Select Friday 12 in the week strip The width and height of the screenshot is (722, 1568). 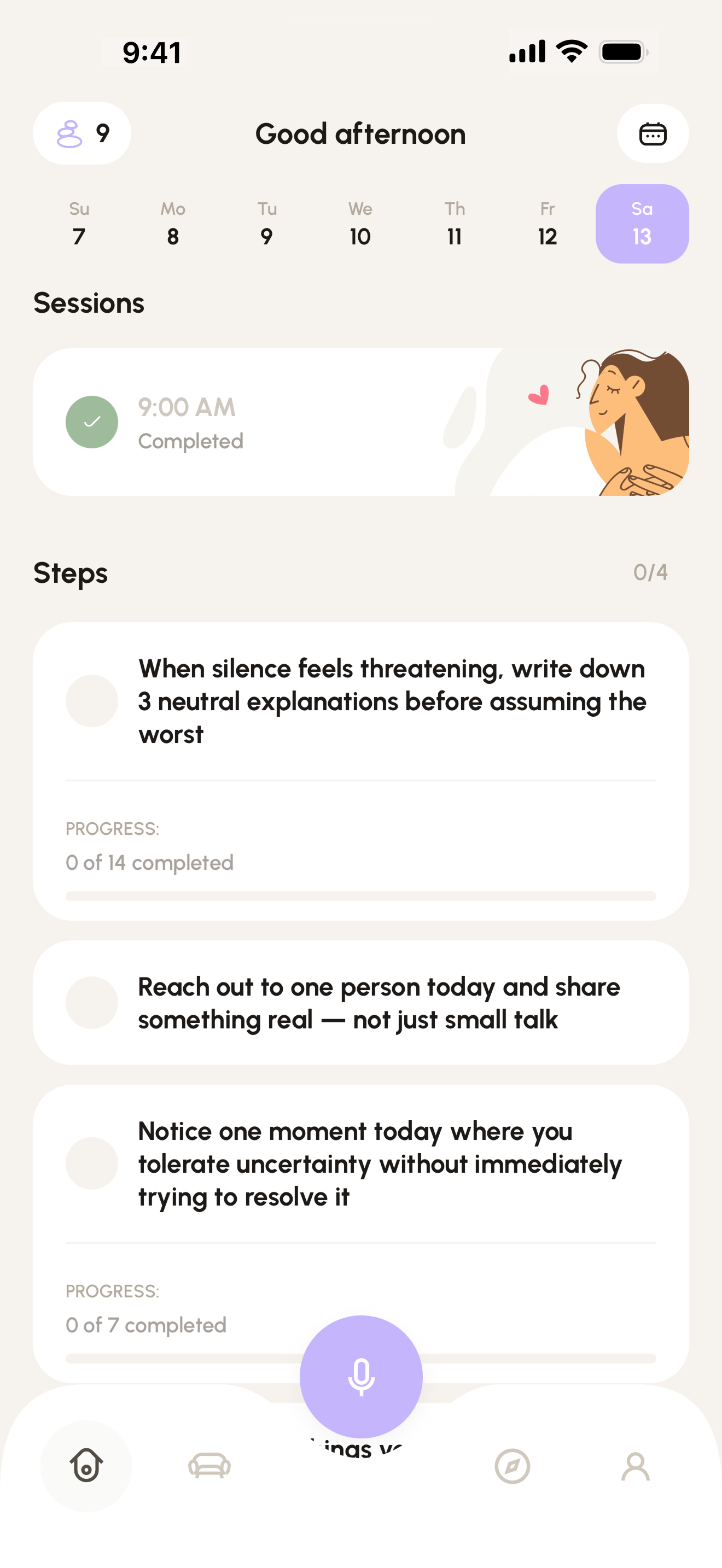point(548,224)
